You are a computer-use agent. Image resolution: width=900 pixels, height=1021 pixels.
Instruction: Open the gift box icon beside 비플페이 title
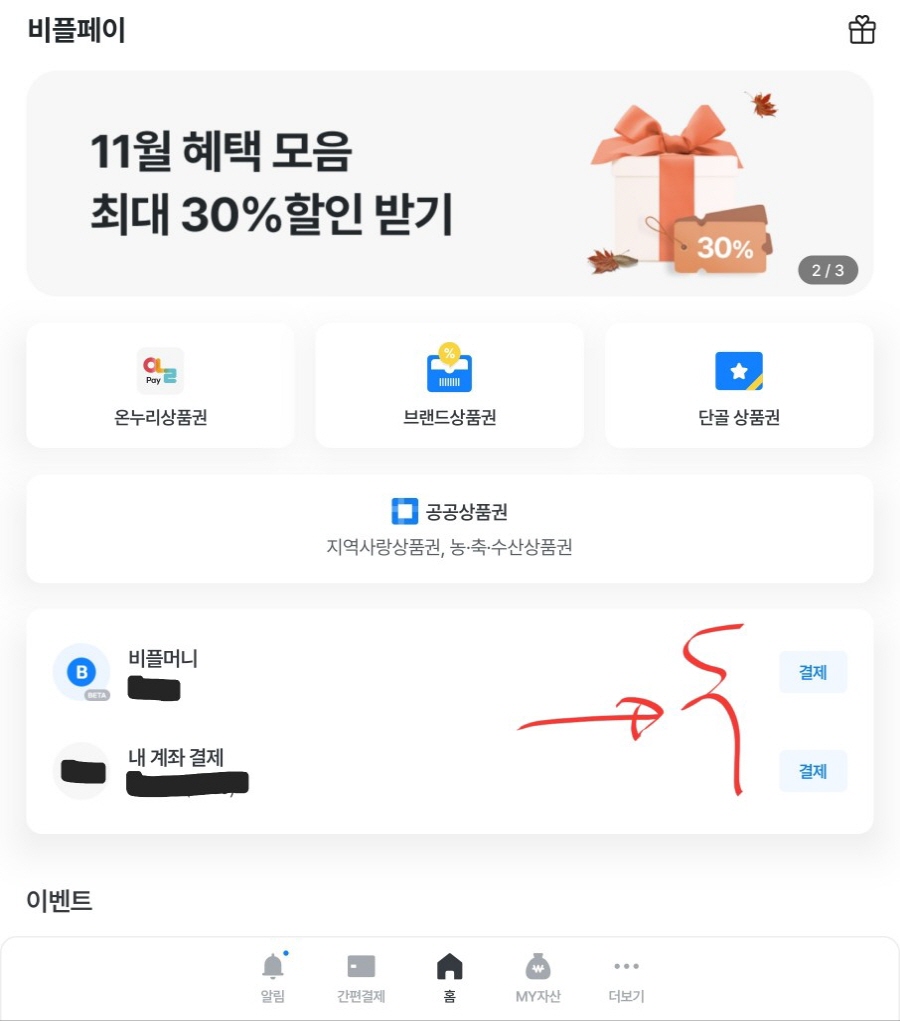[x=863, y=30]
